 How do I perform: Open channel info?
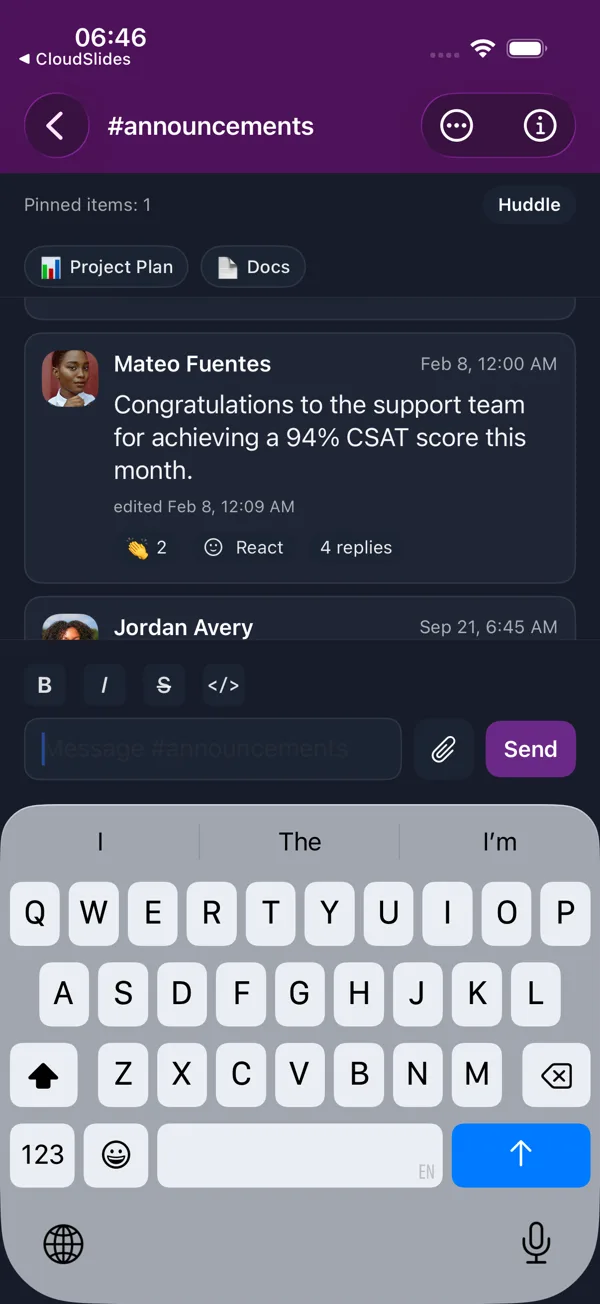coord(540,126)
